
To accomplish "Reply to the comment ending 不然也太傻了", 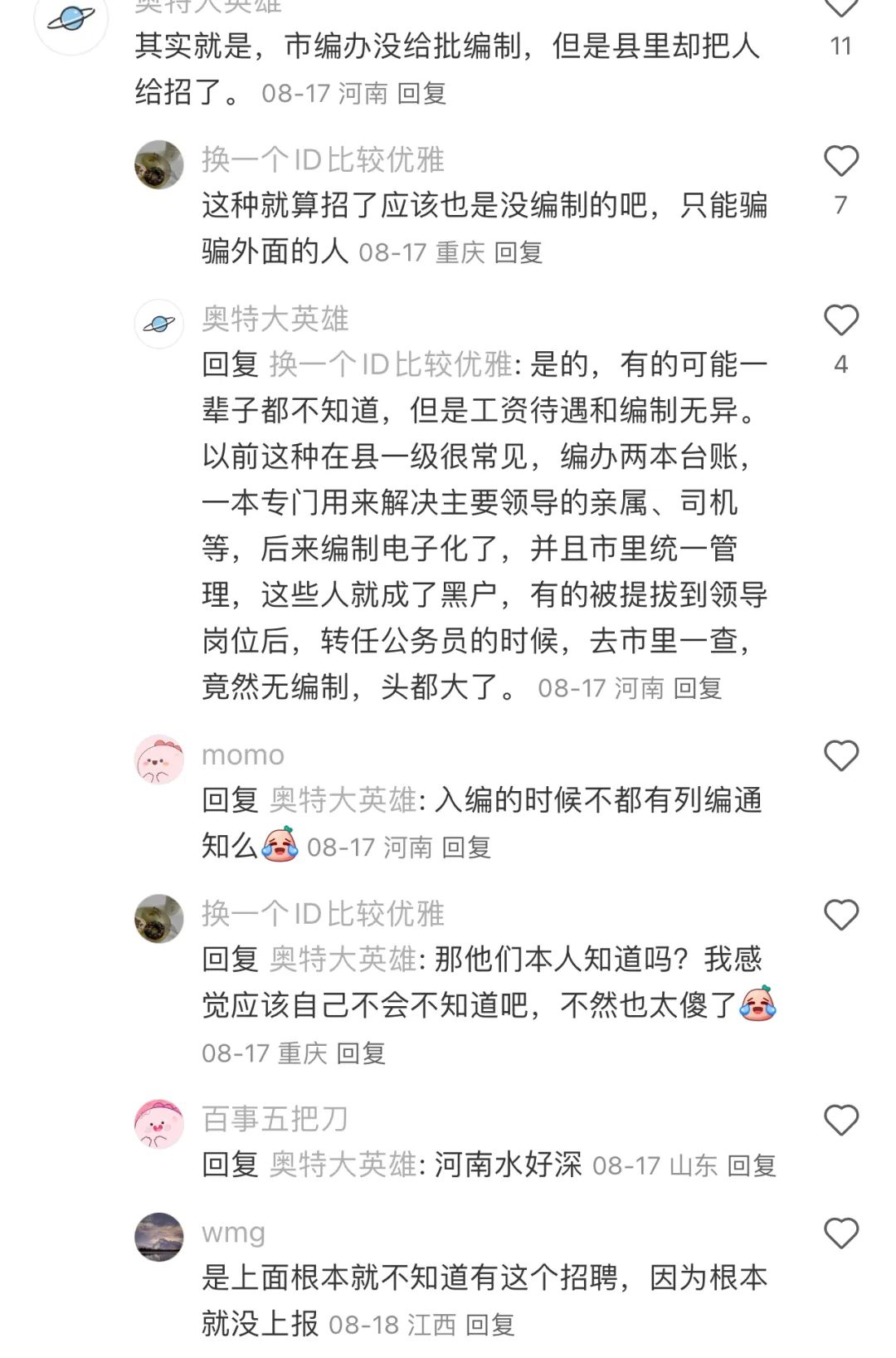I will (362, 1053).
